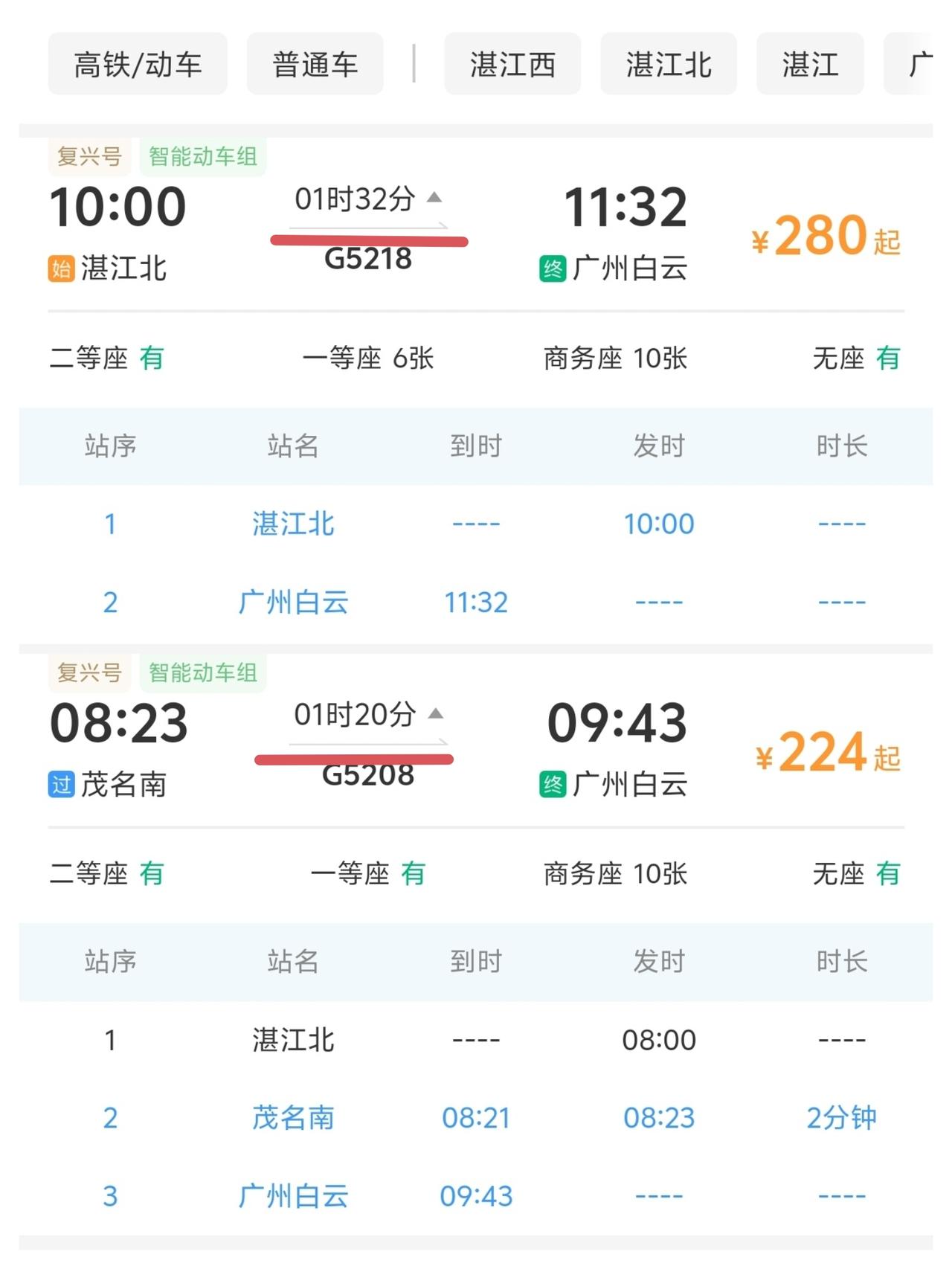Select the 湛江北 station filter

[x=667, y=63]
